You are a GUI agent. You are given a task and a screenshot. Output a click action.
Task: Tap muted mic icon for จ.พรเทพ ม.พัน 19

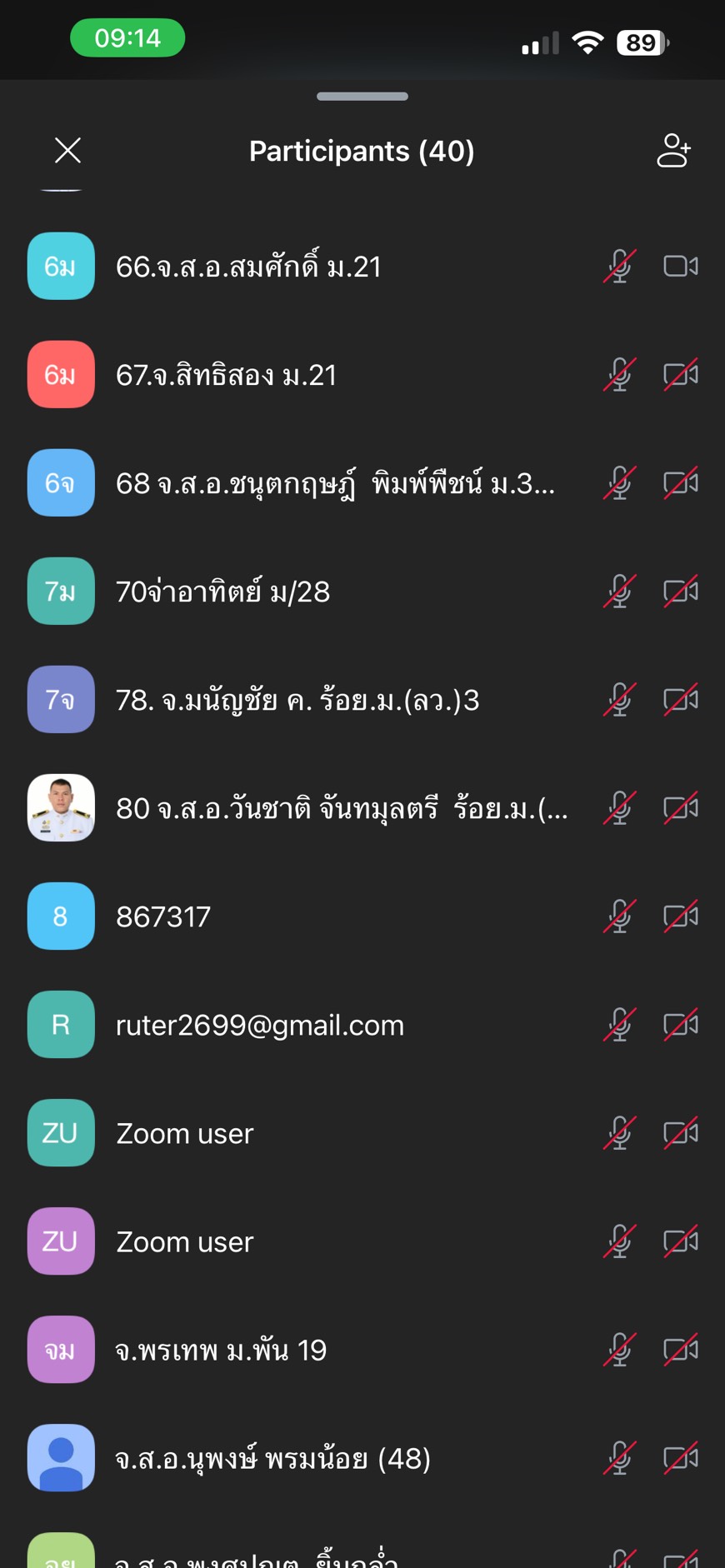click(619, 1350)
